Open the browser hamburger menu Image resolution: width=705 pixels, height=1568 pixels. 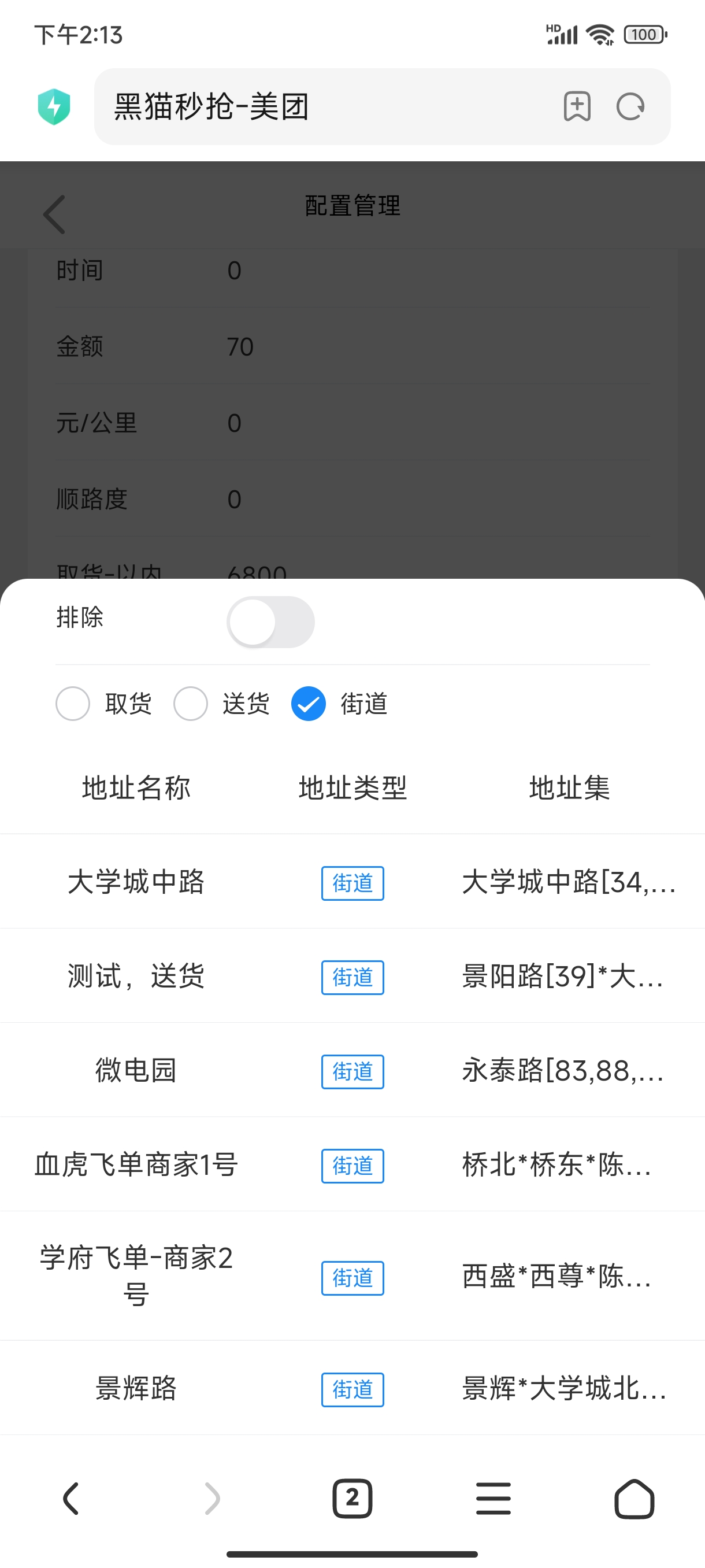[493, 1498]
